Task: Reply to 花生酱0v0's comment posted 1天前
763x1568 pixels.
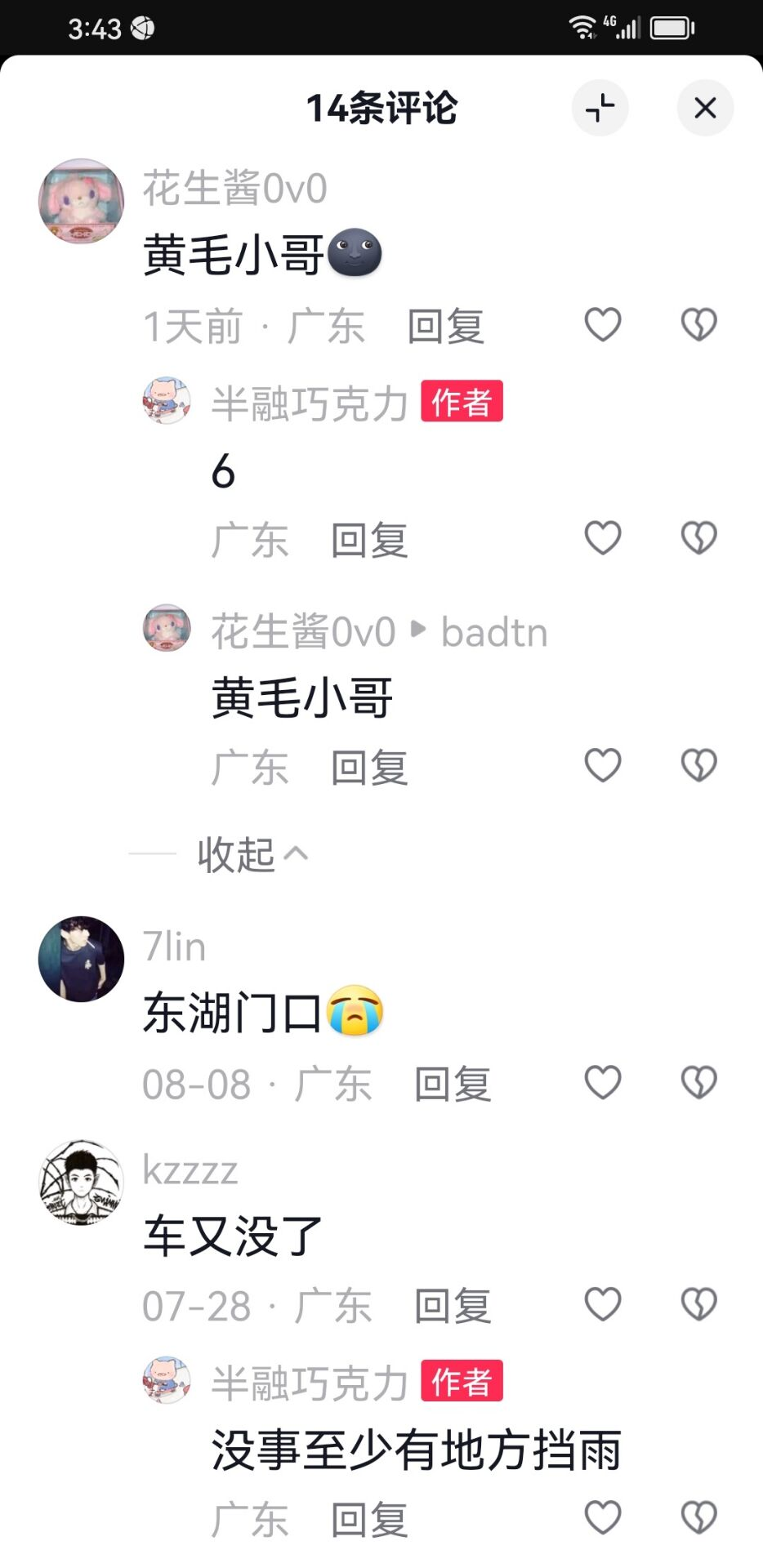Action: tap(446, 327)
